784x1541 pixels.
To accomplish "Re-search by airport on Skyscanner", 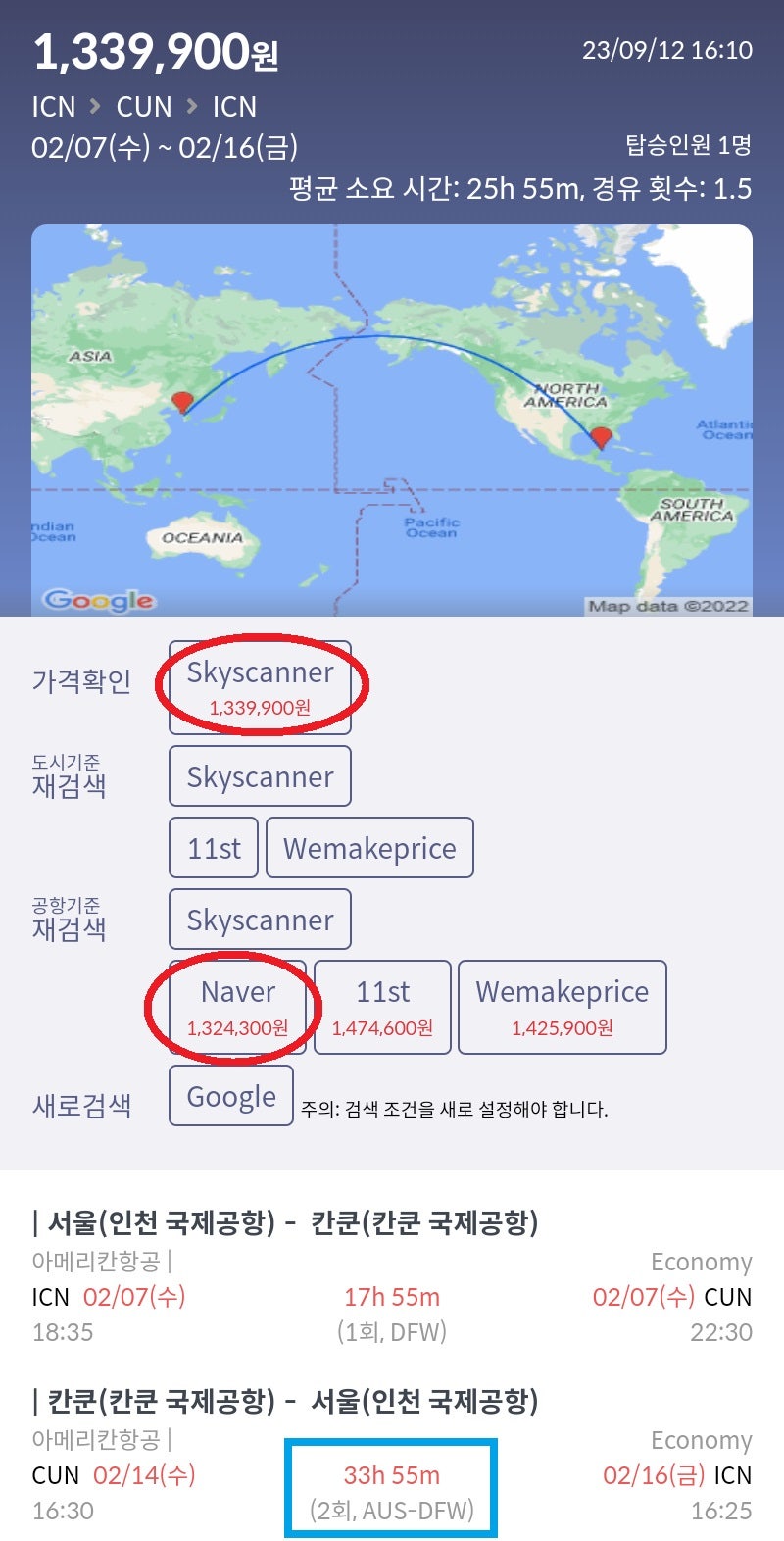I will click(x=260, y=920).
